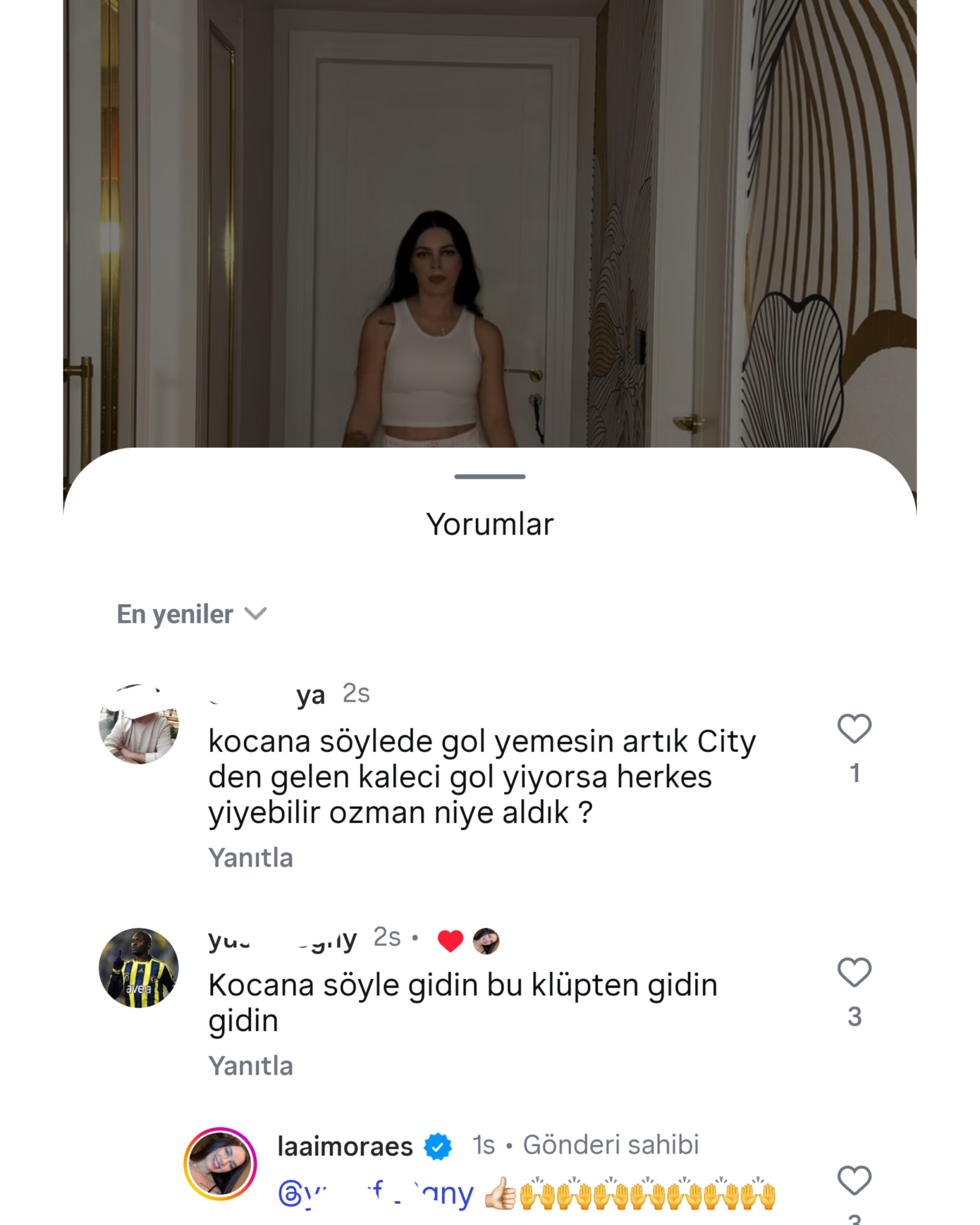The height and width of the screenshot is (1225, 980).
Task: Tap the red heart reaction on yusuf's comment
Action: click(x=449, y=940)
